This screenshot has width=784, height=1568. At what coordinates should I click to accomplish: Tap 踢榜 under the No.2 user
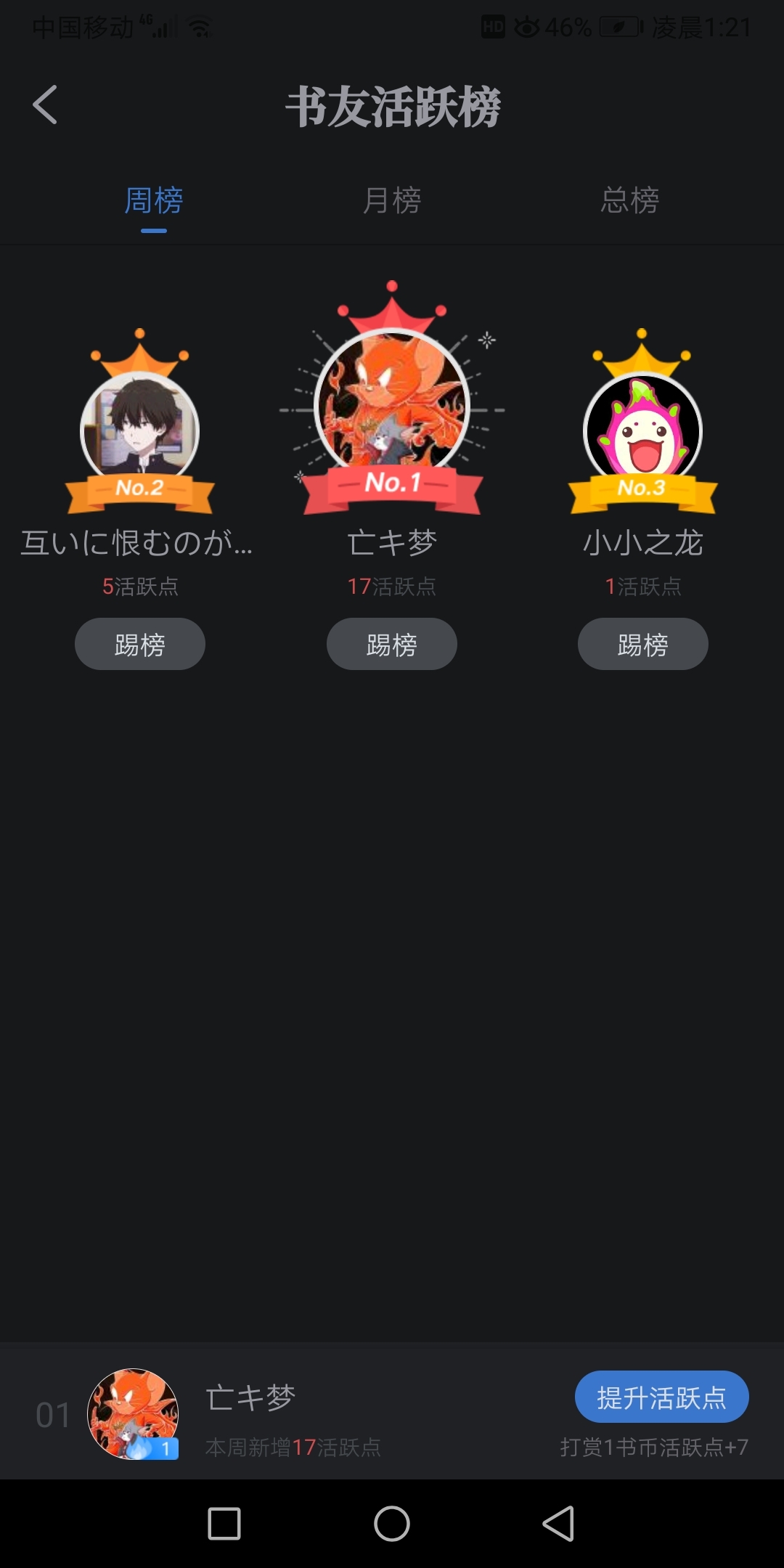pyautogui.click(x=140, y=644)
